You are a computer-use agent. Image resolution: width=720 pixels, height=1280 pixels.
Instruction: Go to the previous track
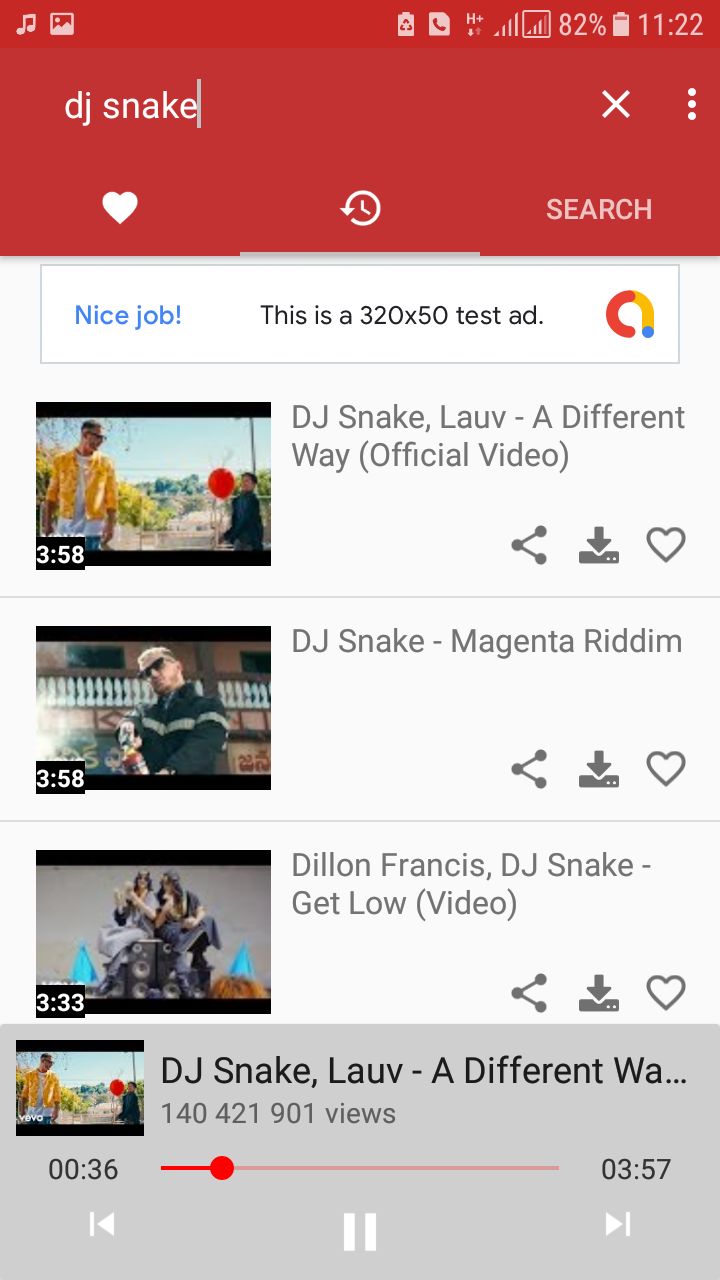coord(102,1224)
